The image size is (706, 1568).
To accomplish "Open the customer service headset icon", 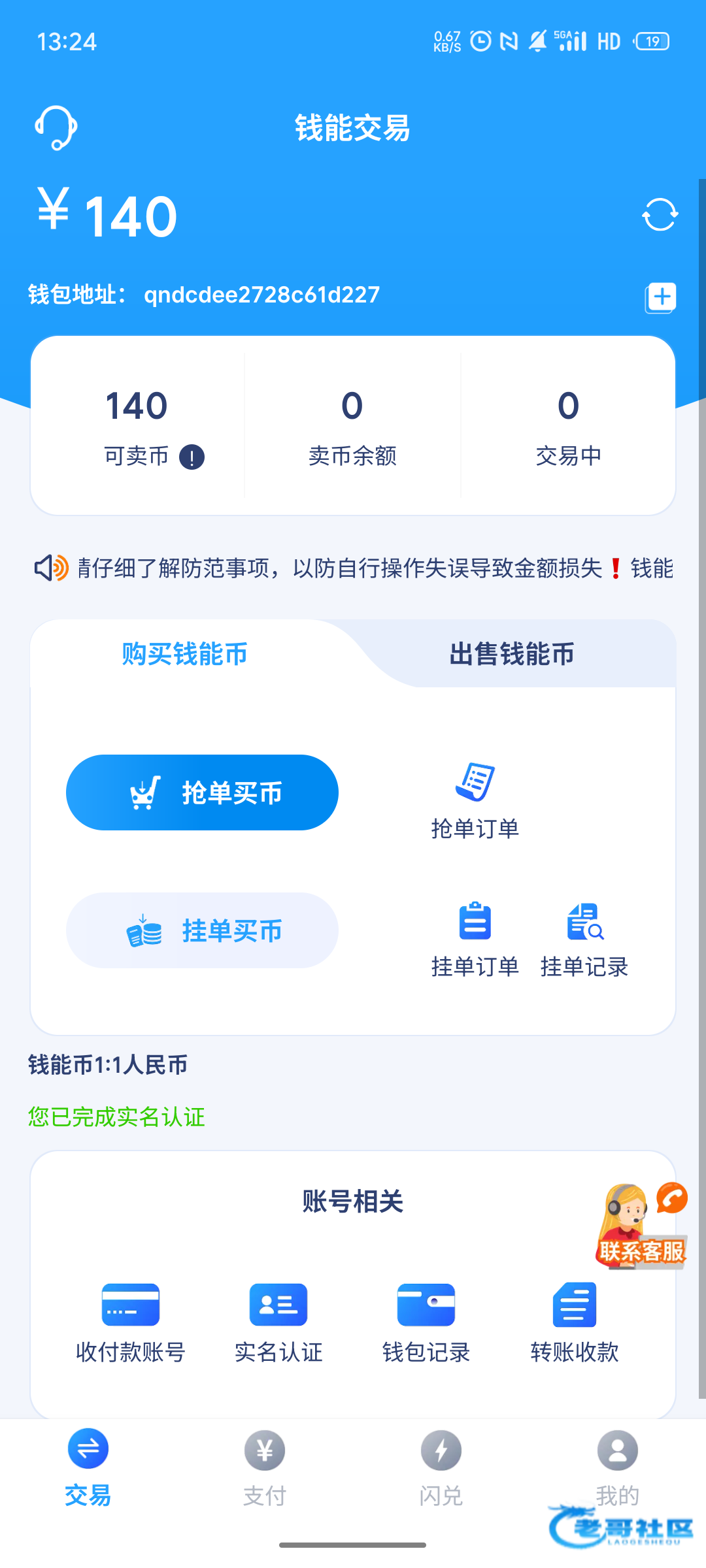I will click(x=56, y=127).
